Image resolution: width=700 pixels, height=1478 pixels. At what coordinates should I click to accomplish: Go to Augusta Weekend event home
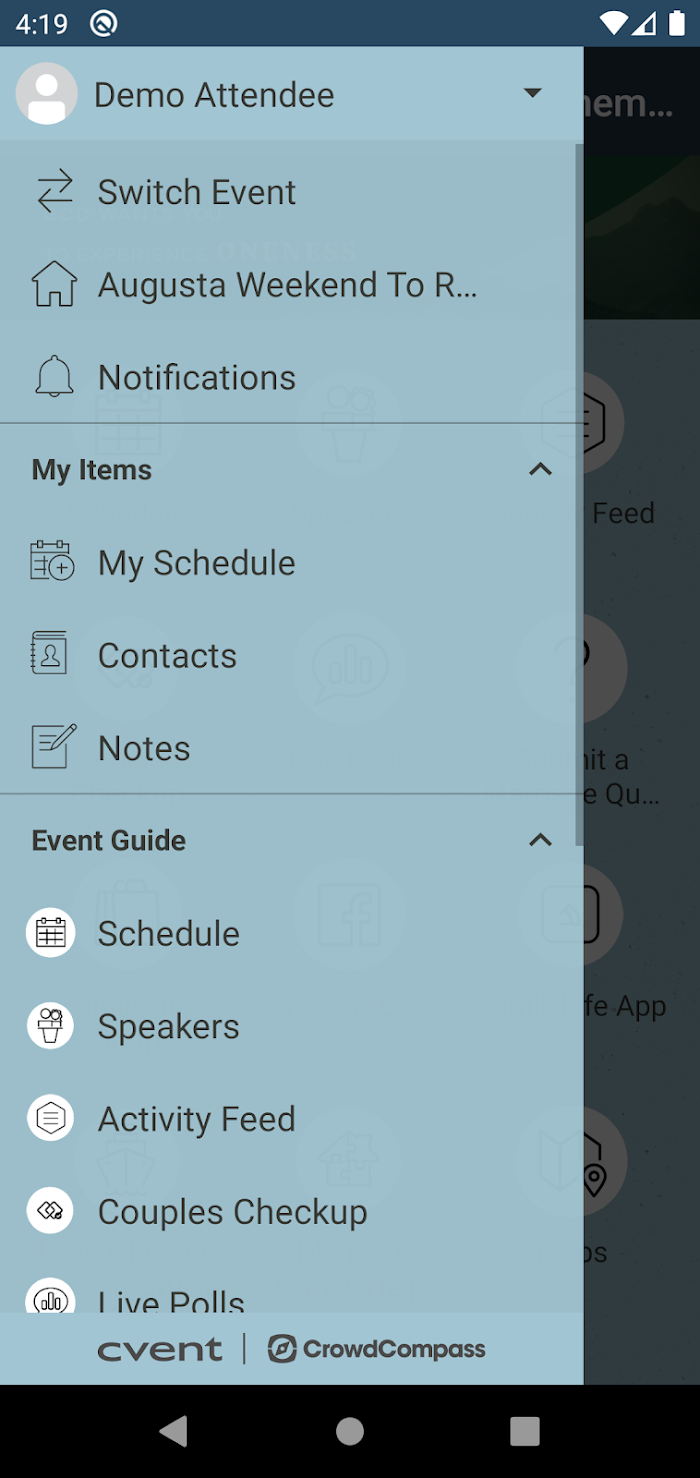(x=291, y=285)
